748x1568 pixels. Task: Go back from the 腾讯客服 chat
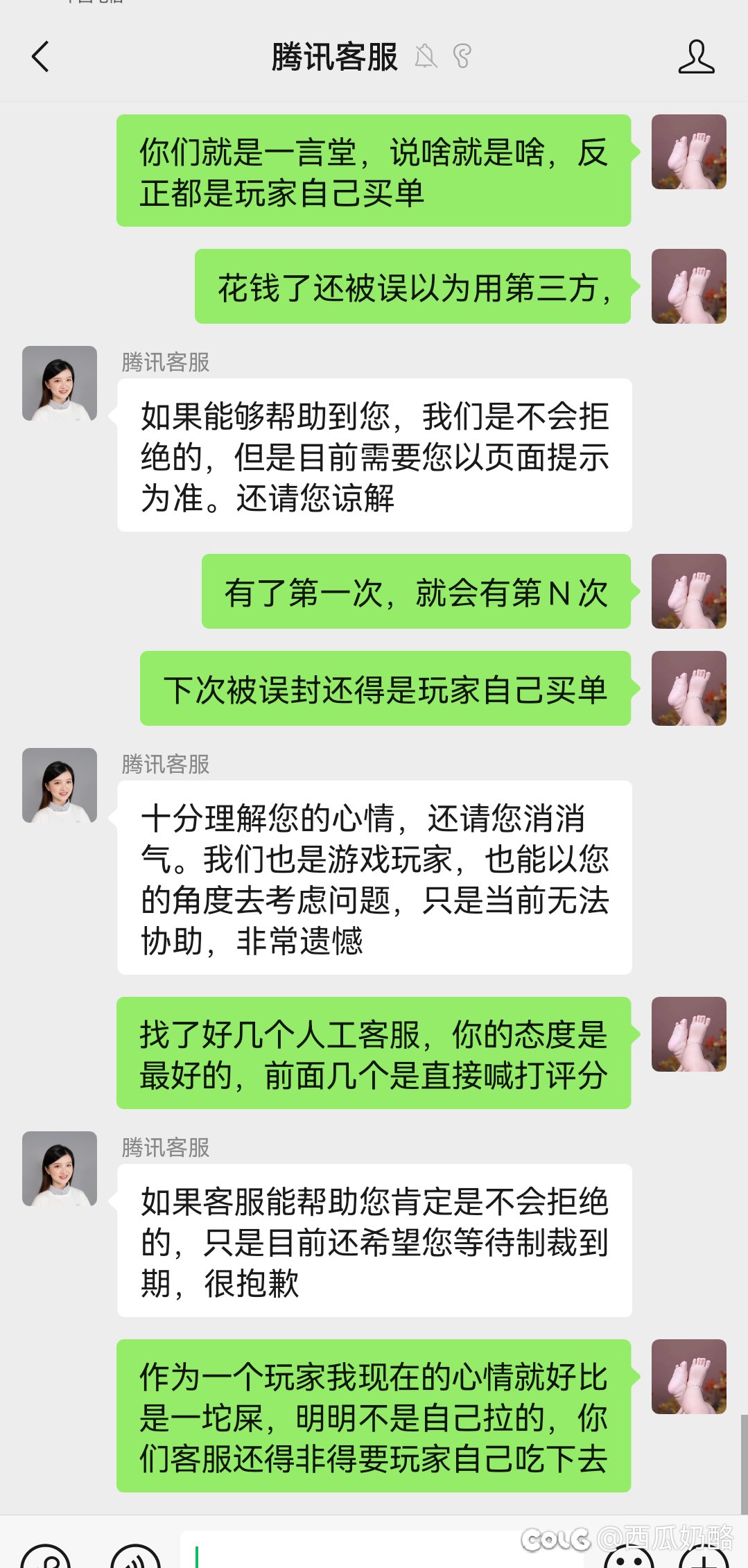41,57
